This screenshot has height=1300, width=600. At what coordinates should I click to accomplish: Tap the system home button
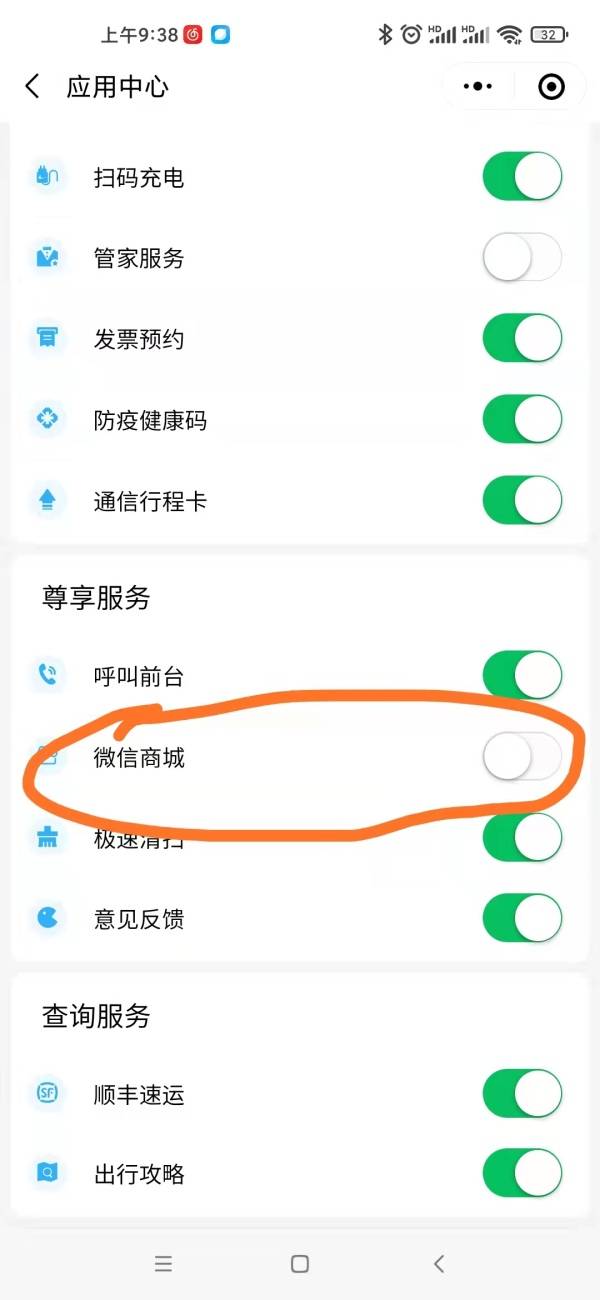click(x=300, y=1264)
